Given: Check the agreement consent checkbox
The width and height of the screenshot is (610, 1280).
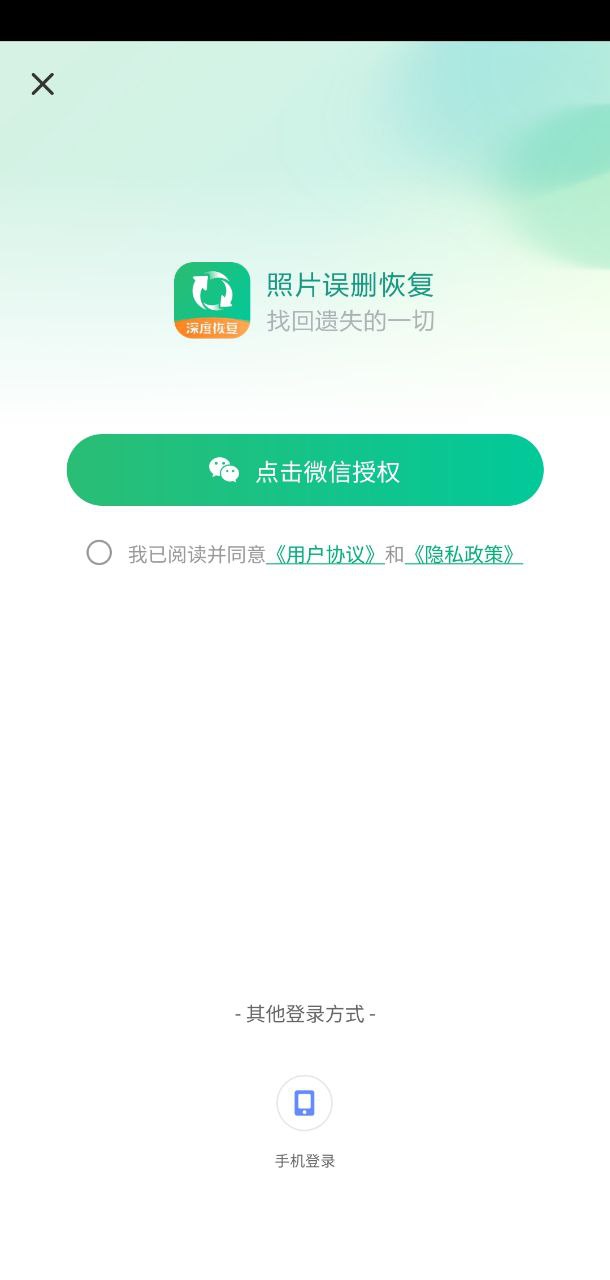Looking at the screenshot, I should click(x=99, y=553).
